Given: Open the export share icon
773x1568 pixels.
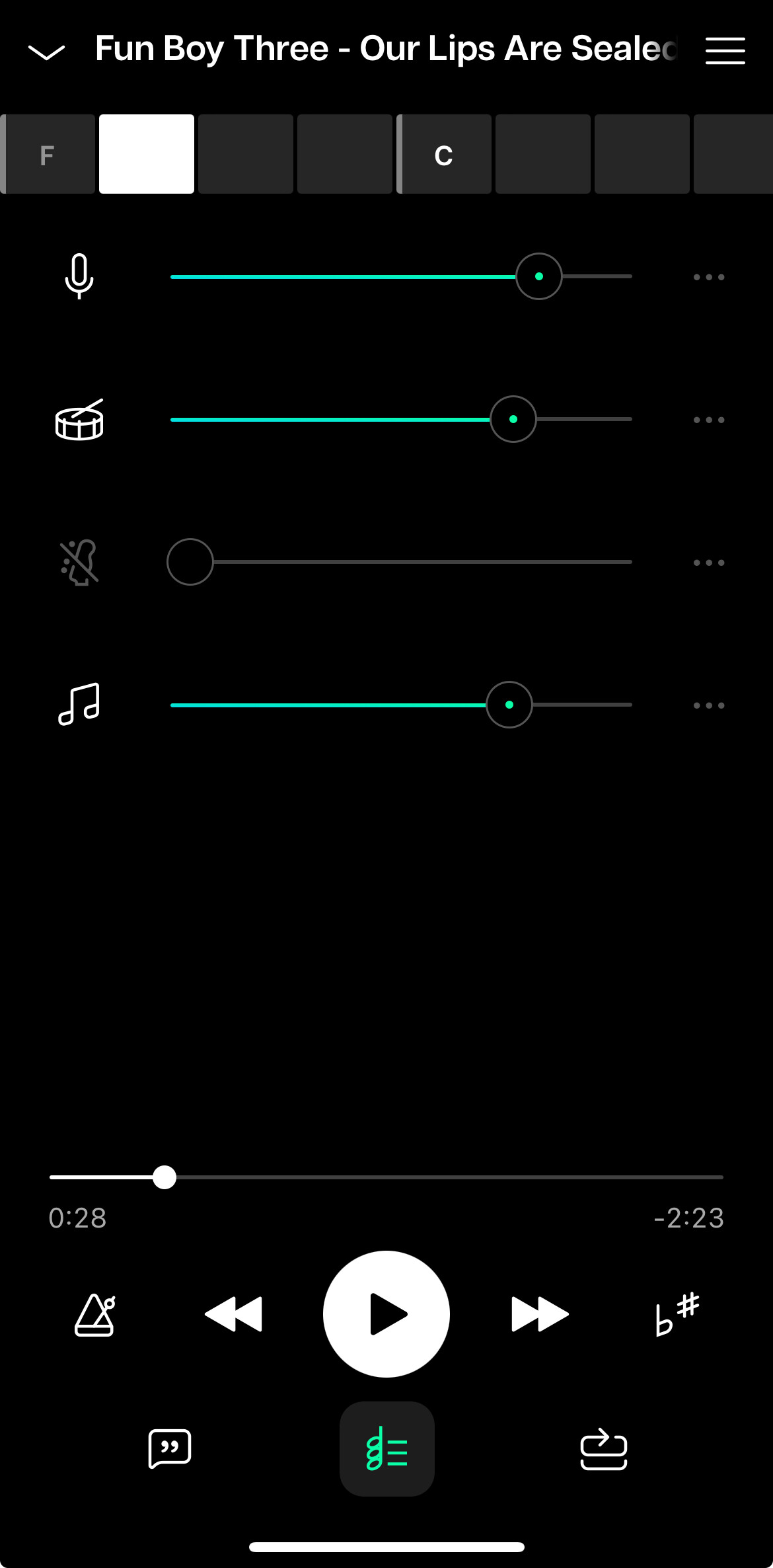Looking at the screenshot, I should pyautogui.click(x=603, y=1449).
